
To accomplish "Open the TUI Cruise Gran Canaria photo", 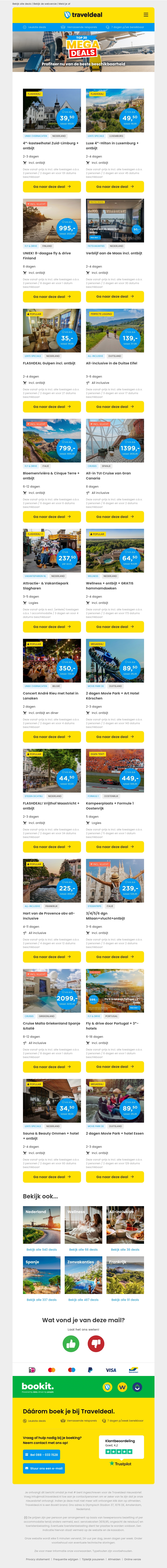I will 115,441.
